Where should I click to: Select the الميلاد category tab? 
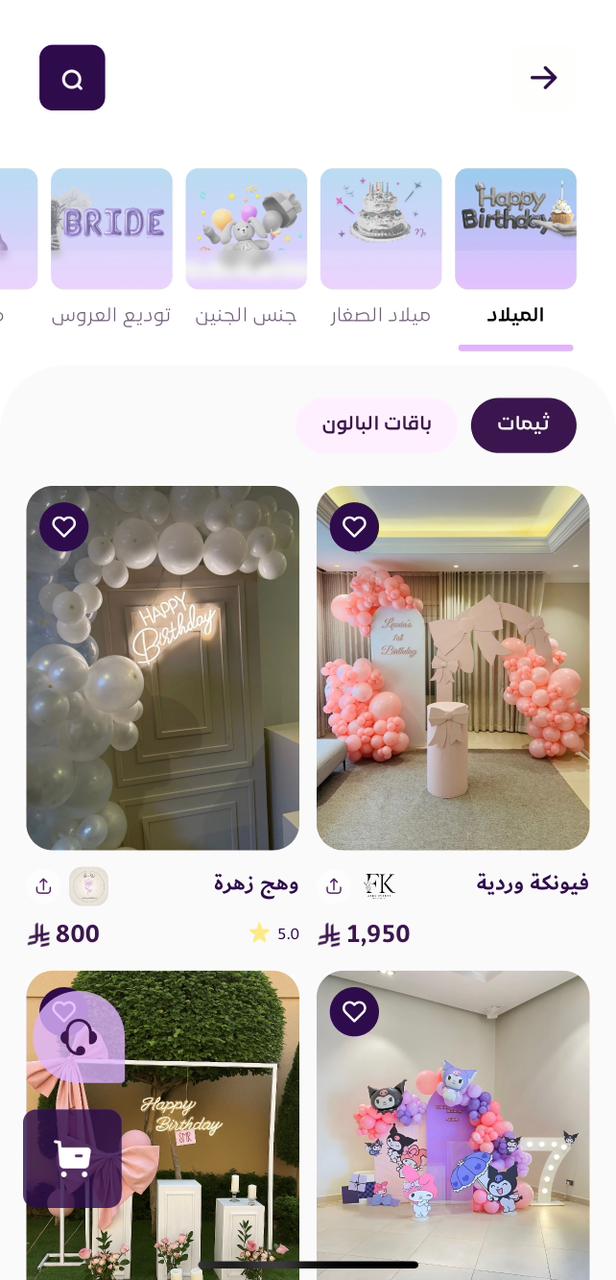click(515, 248)
